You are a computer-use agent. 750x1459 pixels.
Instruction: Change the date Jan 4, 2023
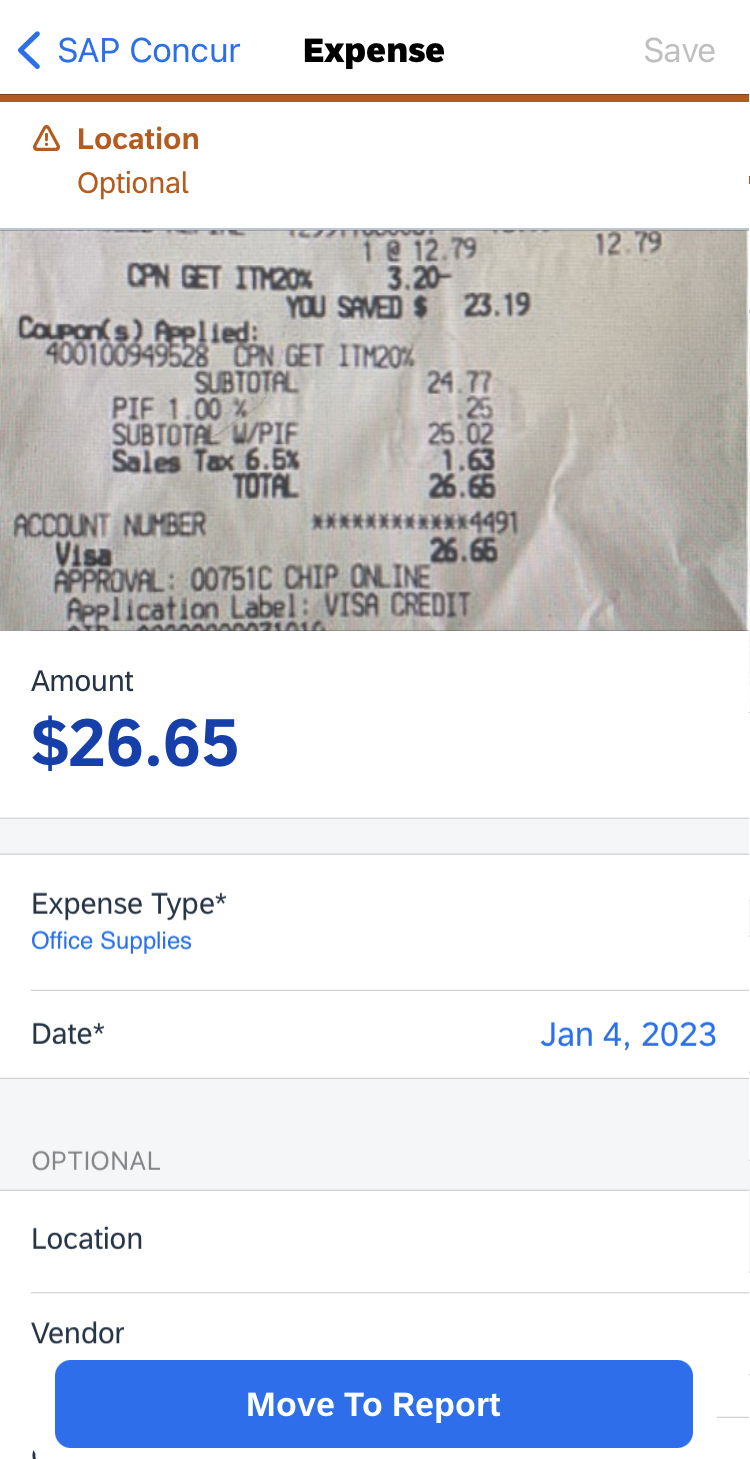(x=628, y=1034)
